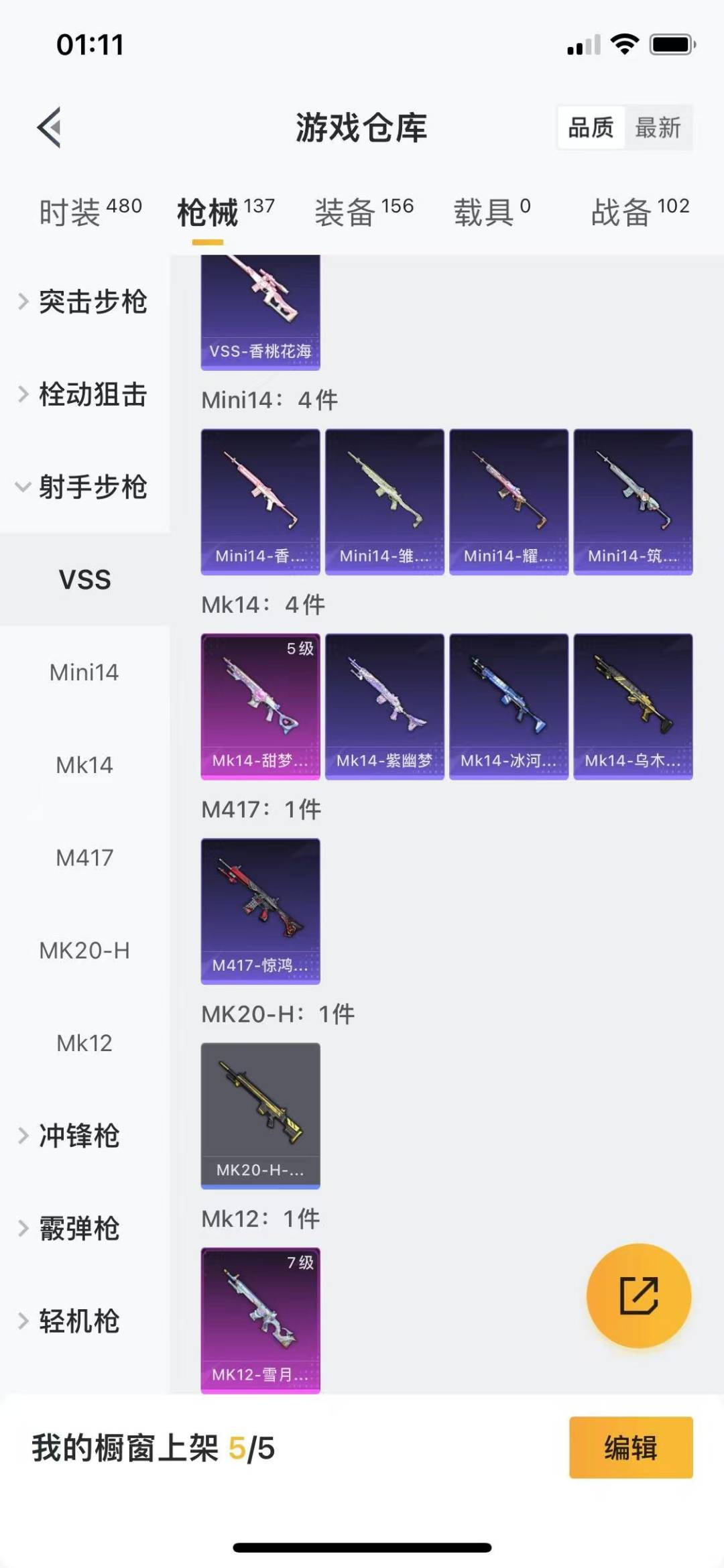This screenshot has width=724, height=1568.
Task: Go back using the top-left arrow
Action: pos(50,127)
